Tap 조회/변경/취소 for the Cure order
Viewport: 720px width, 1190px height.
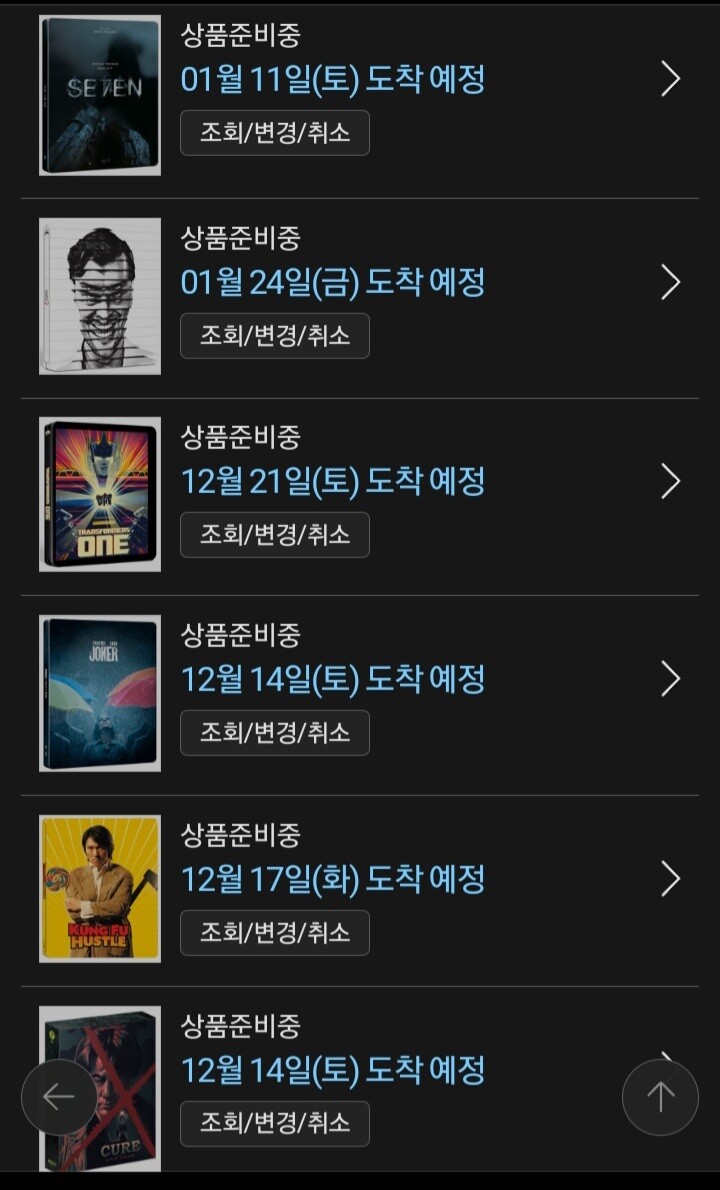[x=274, y=1123]
